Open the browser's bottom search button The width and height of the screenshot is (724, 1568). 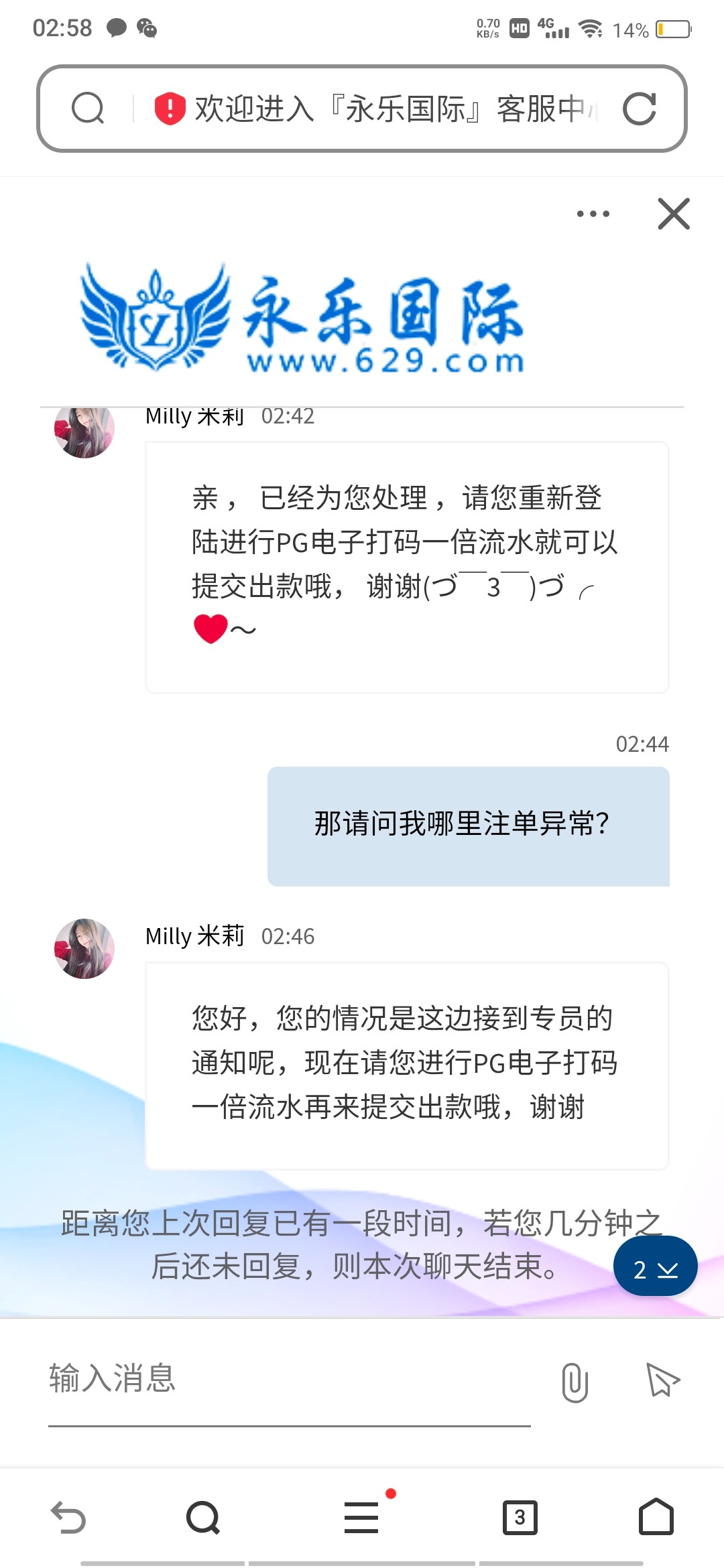pos(203,1518)
